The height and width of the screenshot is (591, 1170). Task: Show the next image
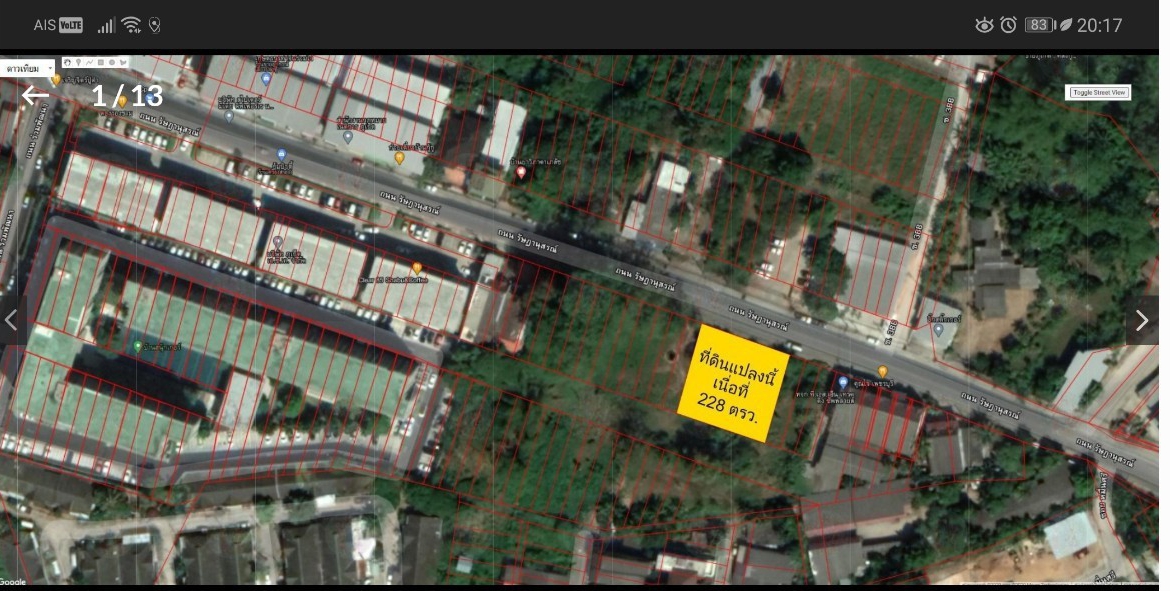[1142, 320]
